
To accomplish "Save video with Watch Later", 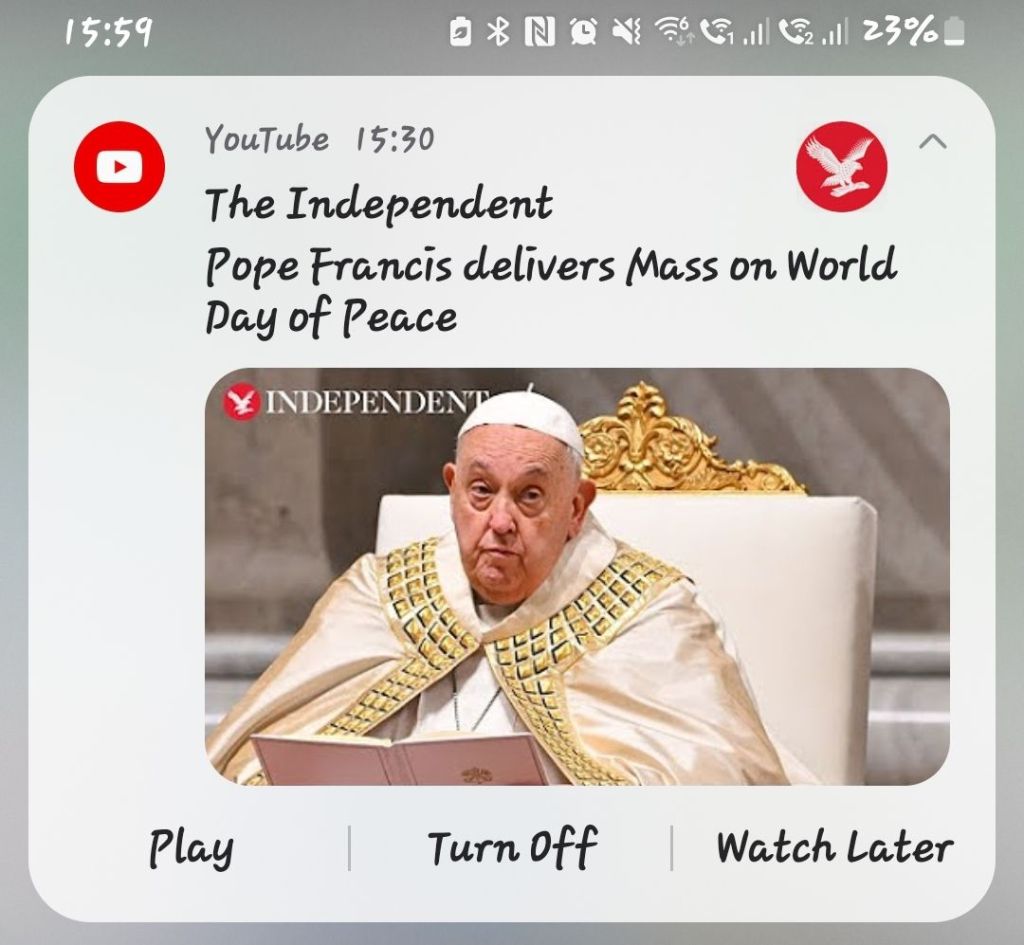I will 834,848.
